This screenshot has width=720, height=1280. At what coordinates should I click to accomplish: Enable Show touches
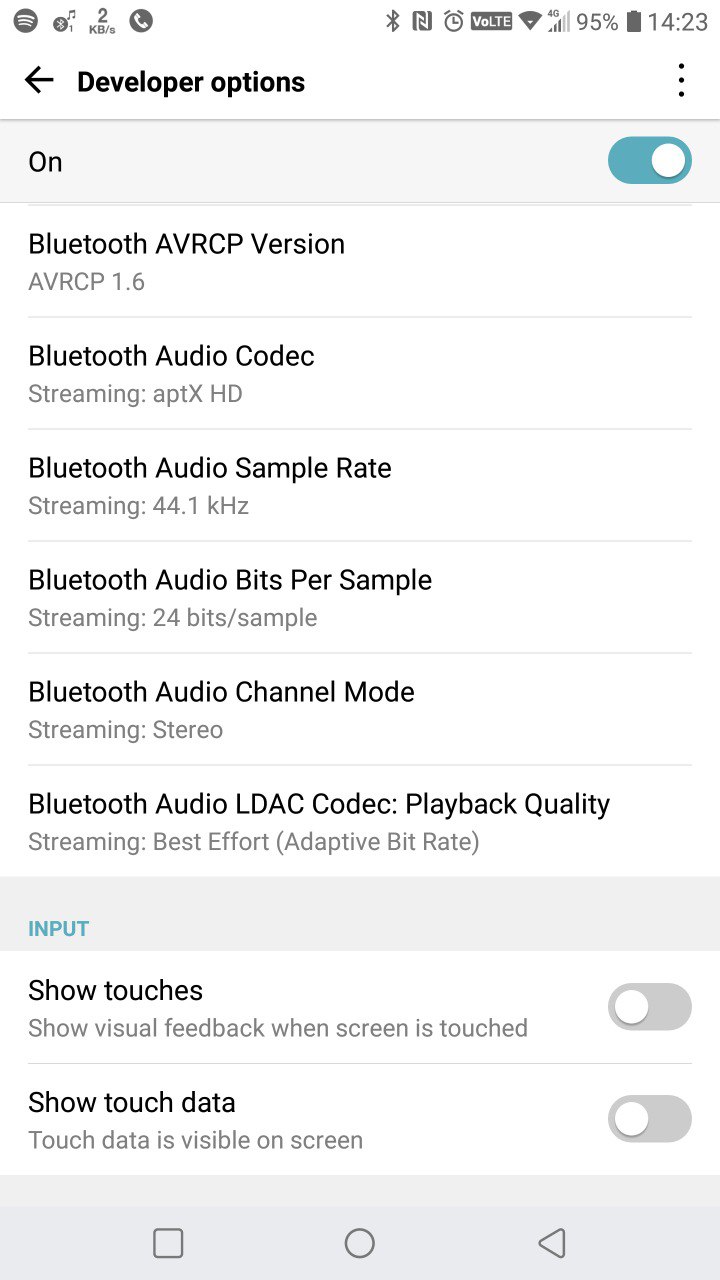point(649,1007)
